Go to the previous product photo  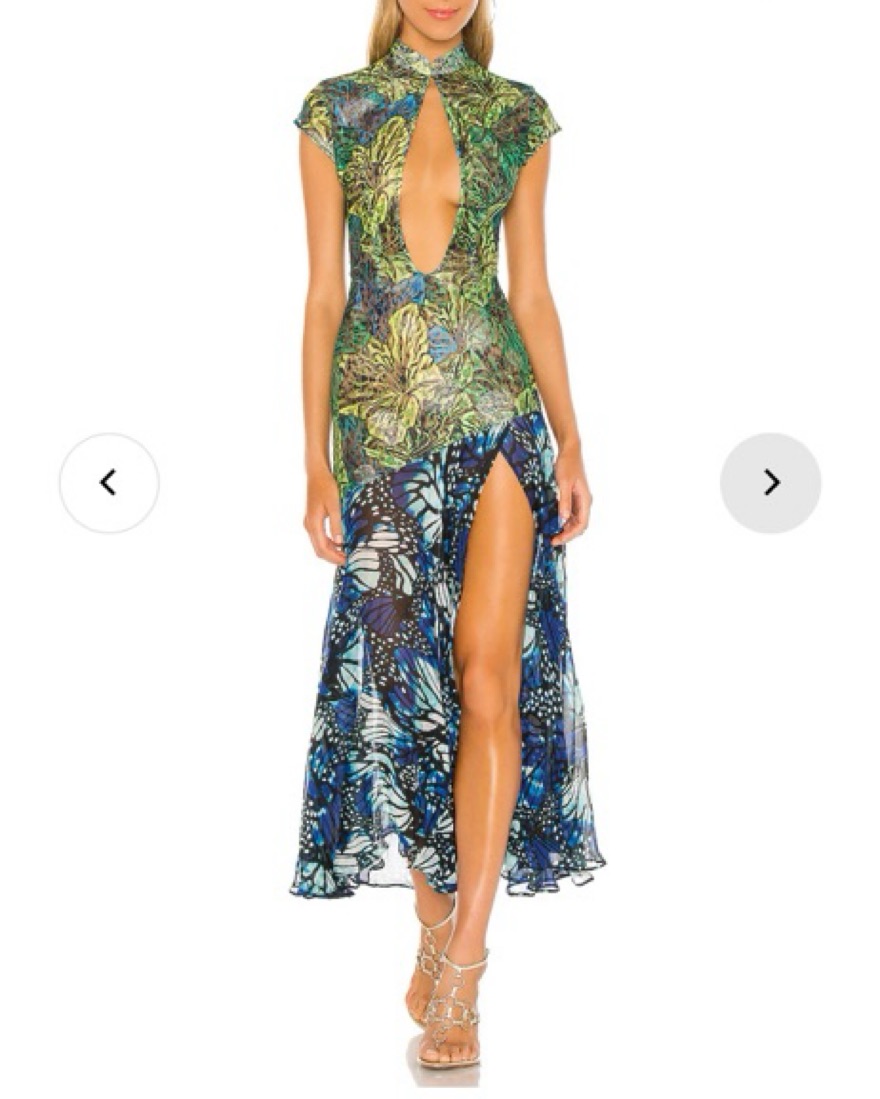(x=109, y=483)
